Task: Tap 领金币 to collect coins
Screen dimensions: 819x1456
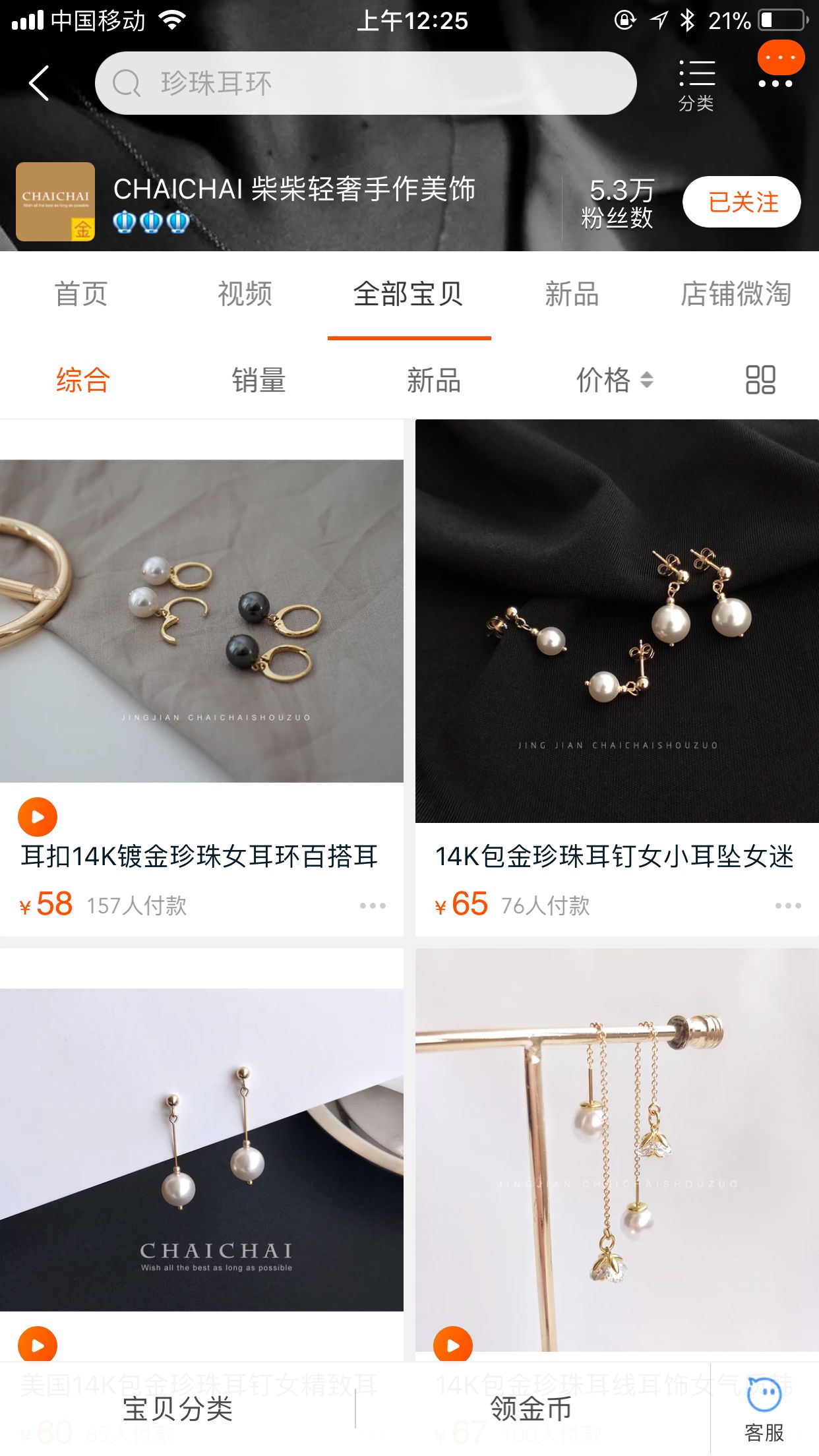Action: pyautogui.click(x=531, y=1409)
